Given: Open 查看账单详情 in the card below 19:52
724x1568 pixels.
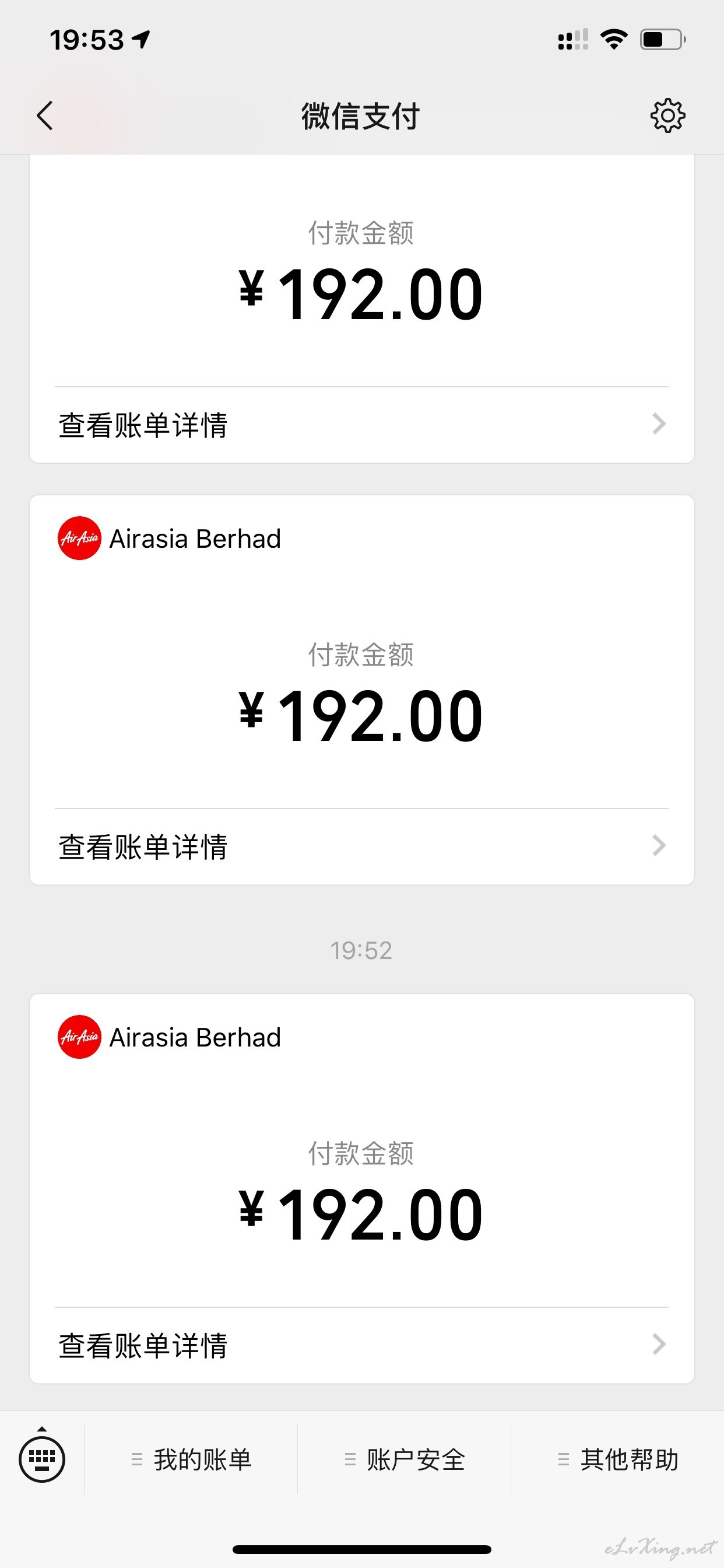Looking at the screenshot, I should point(361,1345).
